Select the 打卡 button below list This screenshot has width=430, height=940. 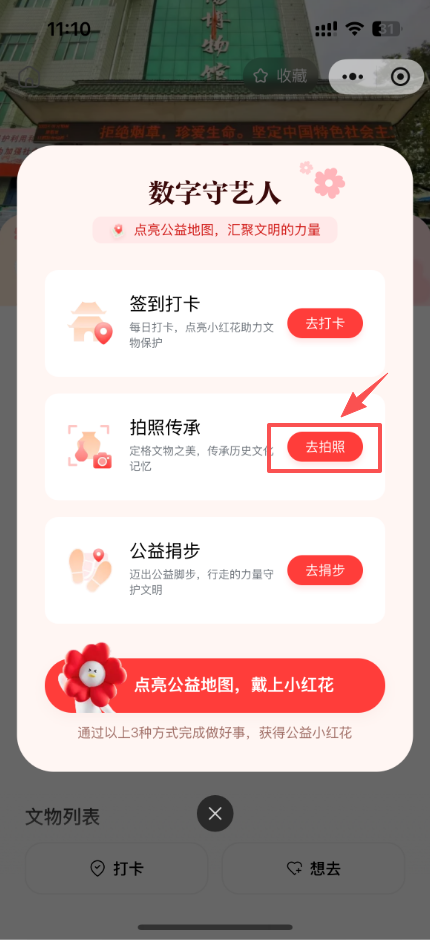point(117,869)
